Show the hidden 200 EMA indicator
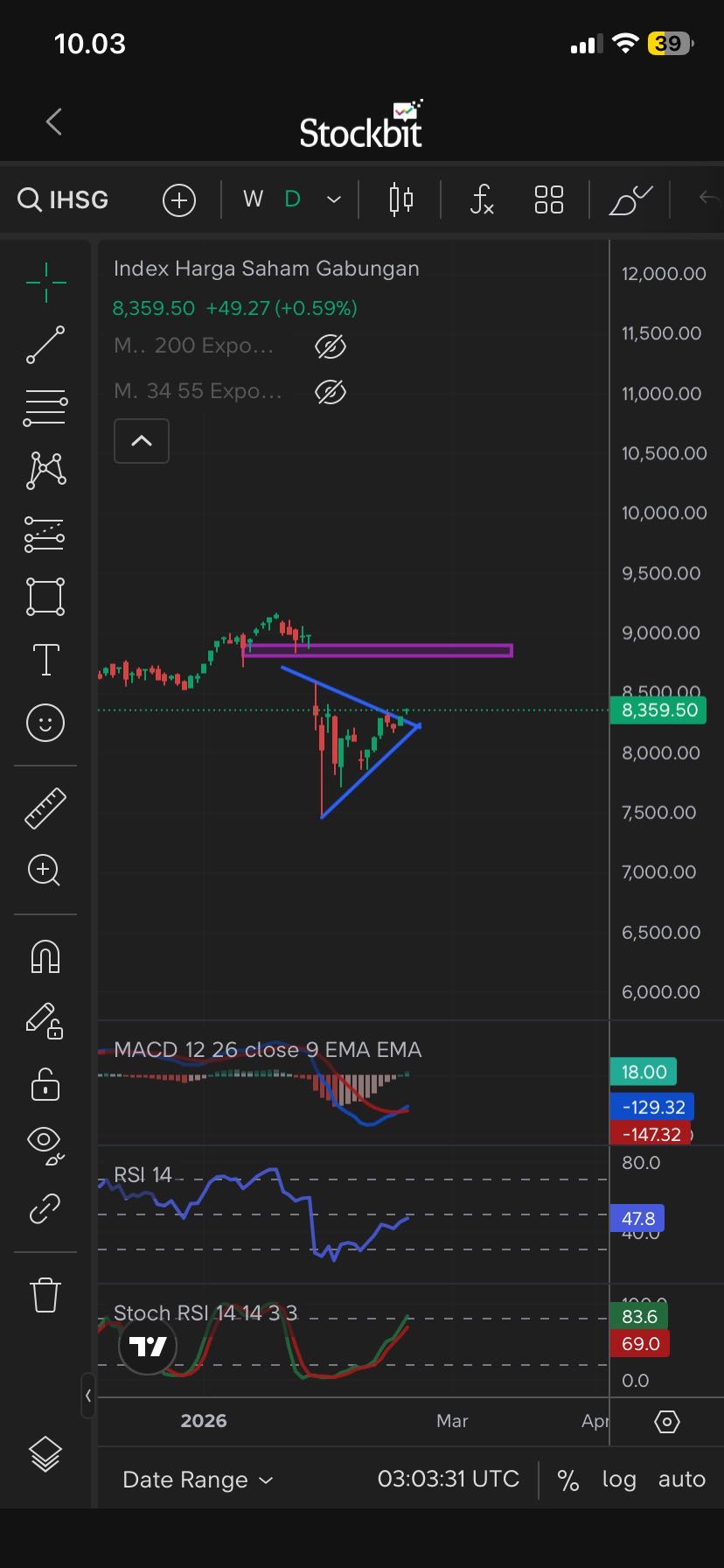This screenshot has height=1568, width=724. point(330,346)
